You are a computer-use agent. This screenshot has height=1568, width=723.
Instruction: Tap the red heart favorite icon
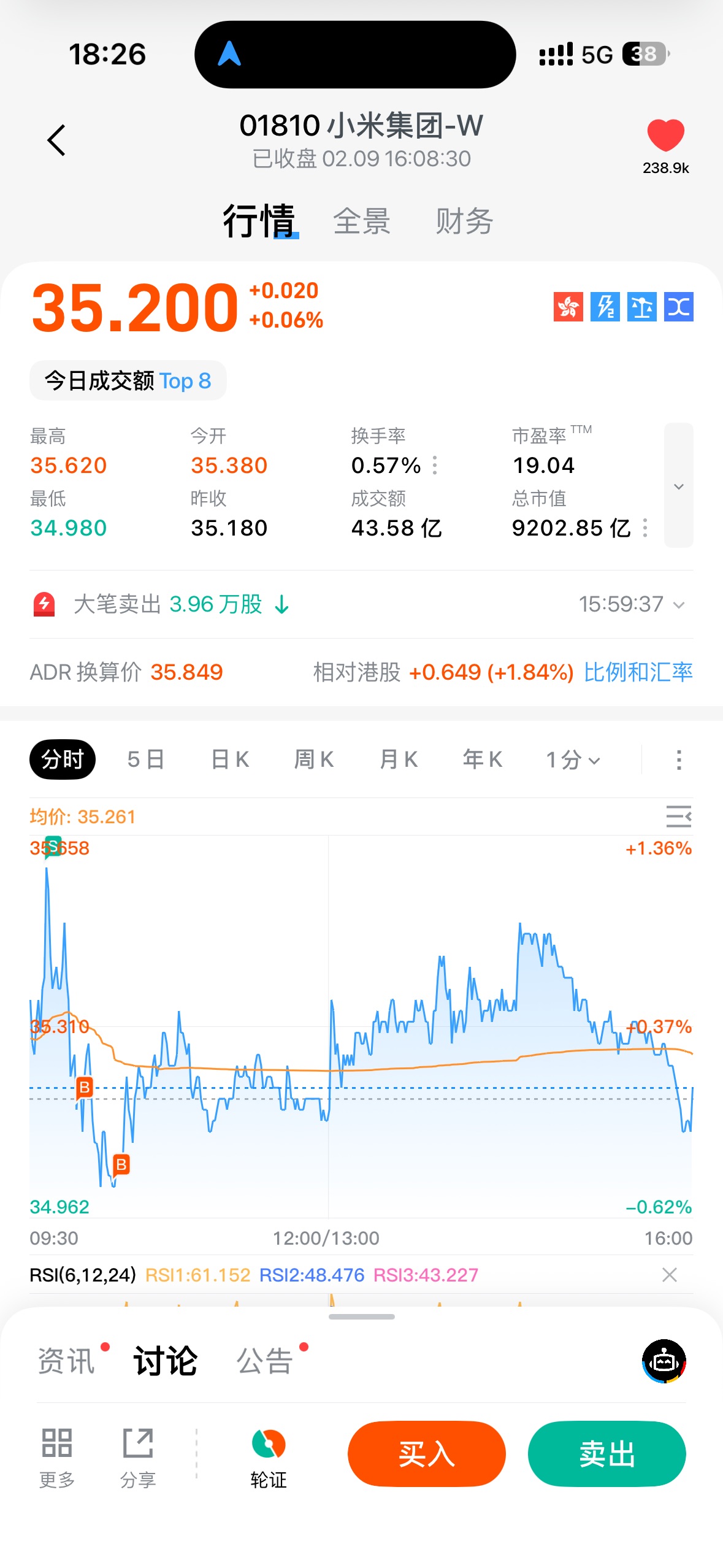click(x=665, y=136)
